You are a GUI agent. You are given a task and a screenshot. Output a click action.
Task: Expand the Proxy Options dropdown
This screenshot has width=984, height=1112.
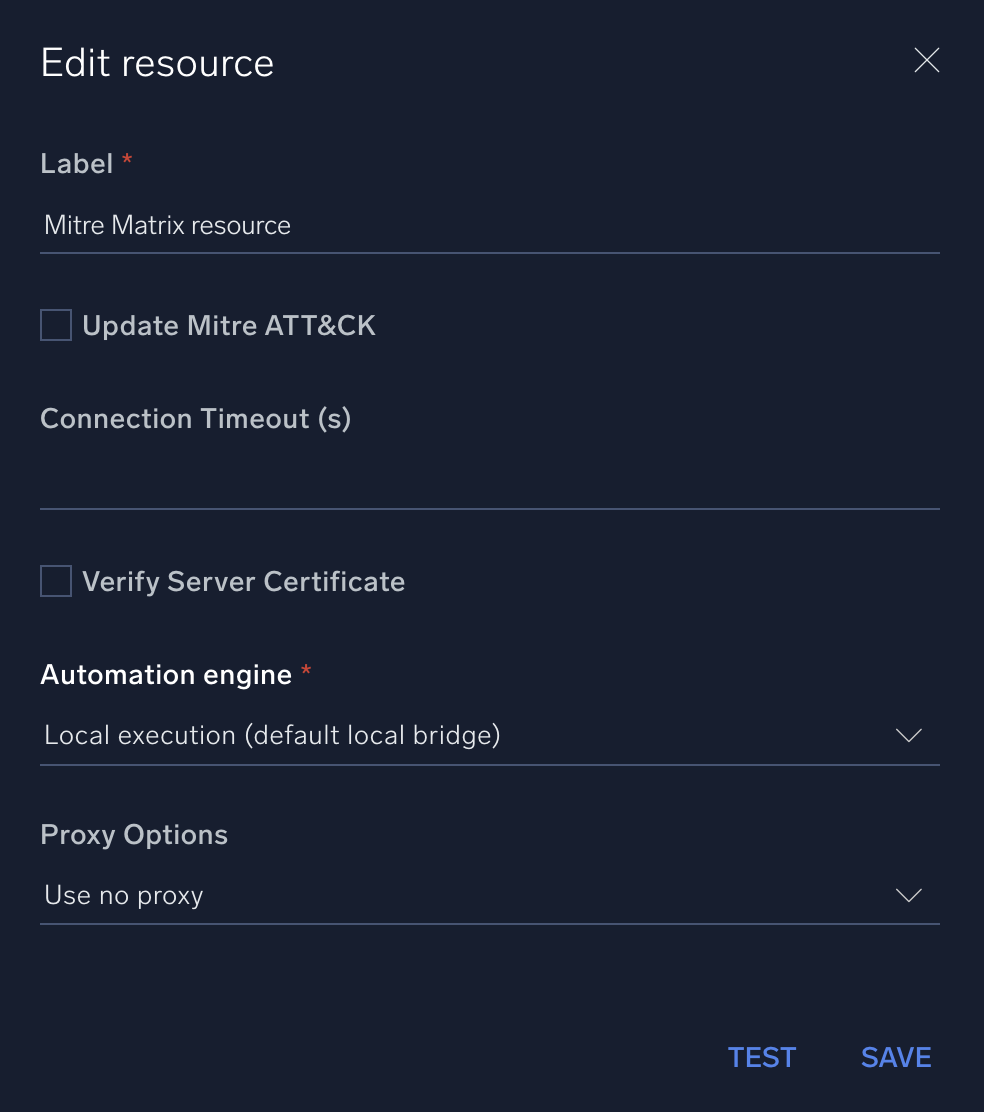click(490, 895)
